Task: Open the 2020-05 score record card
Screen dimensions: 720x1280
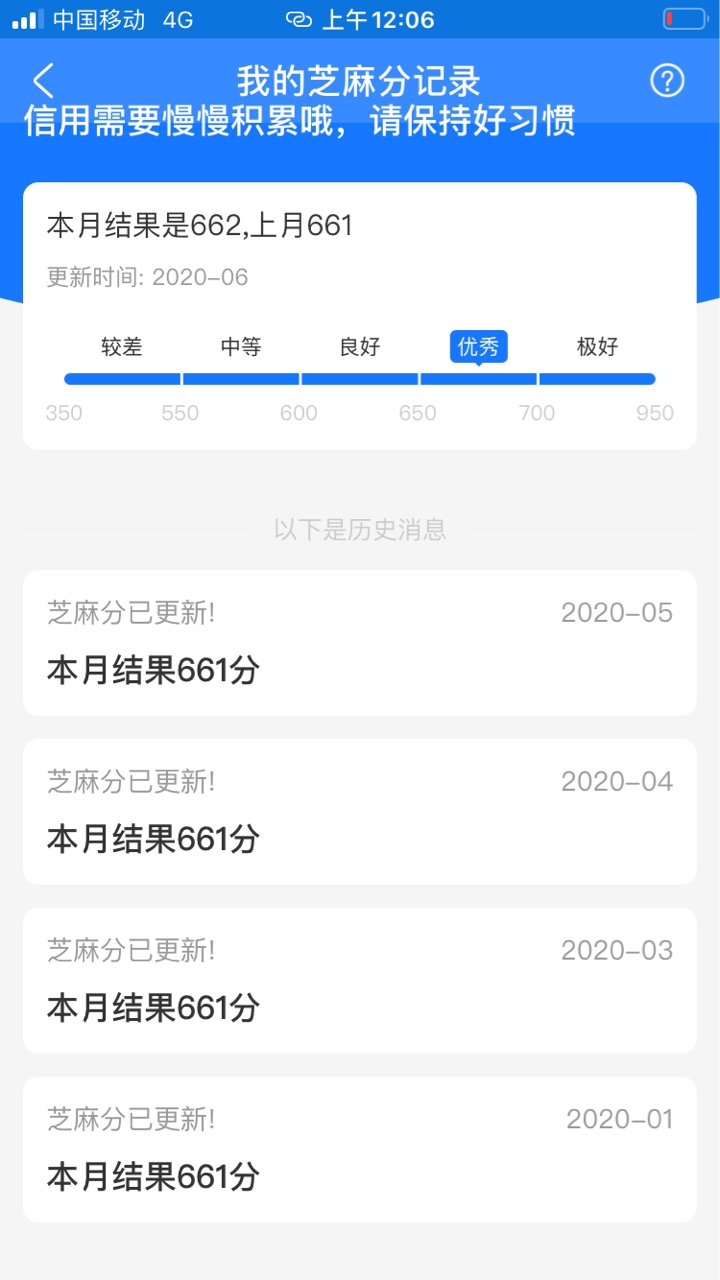Action: (x=360, y=643)
